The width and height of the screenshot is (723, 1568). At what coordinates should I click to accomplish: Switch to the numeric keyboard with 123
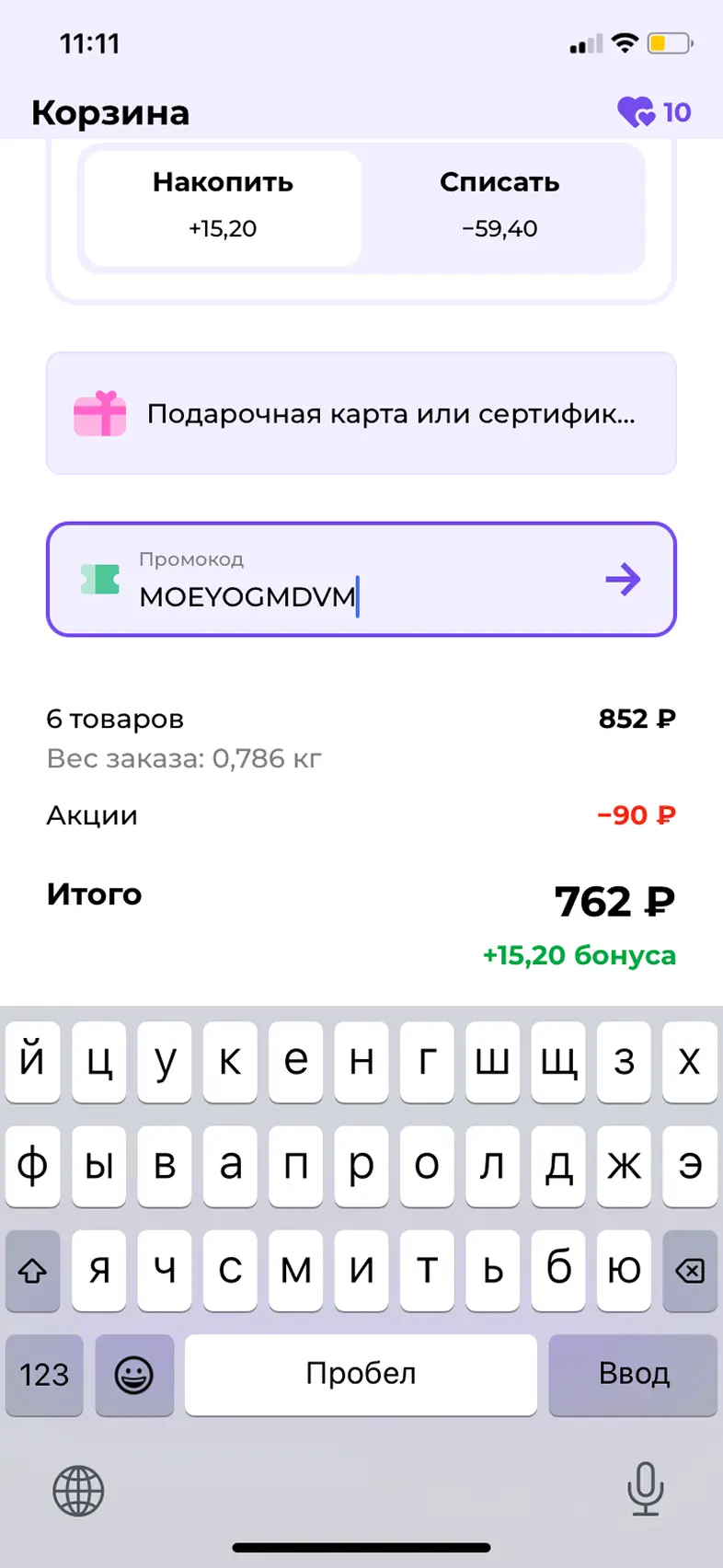click(44, 1375)
